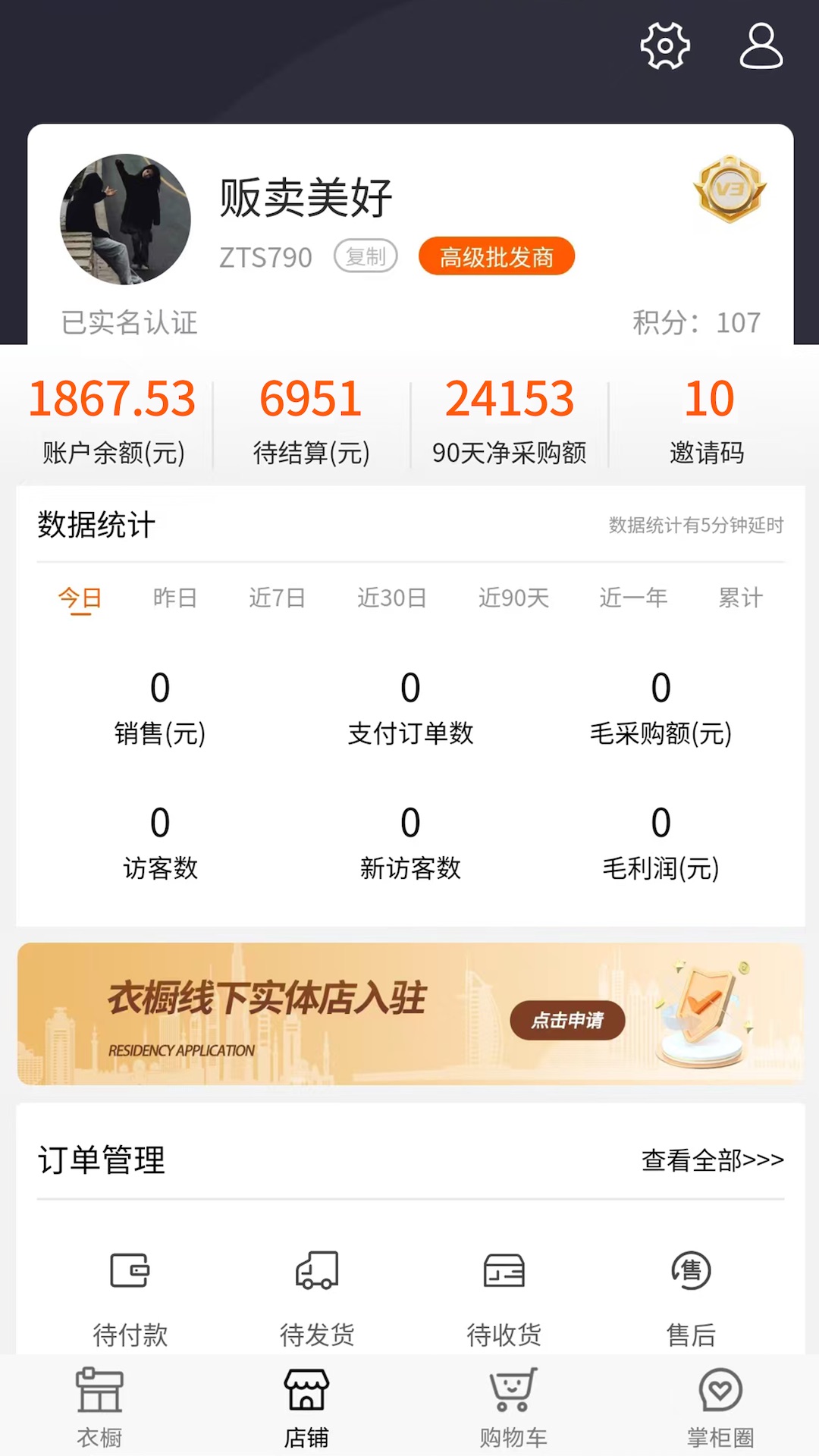Switch to the 近30日 statistics tab
819x1456 pixels.
(391, 598)
